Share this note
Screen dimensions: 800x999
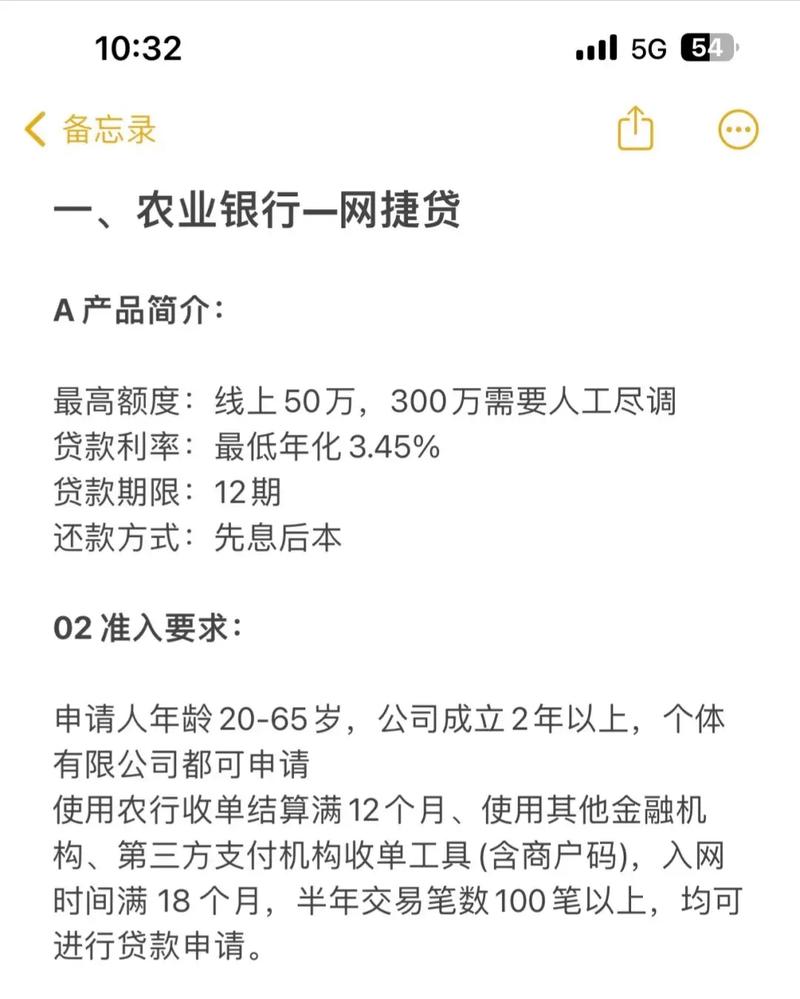635,130
